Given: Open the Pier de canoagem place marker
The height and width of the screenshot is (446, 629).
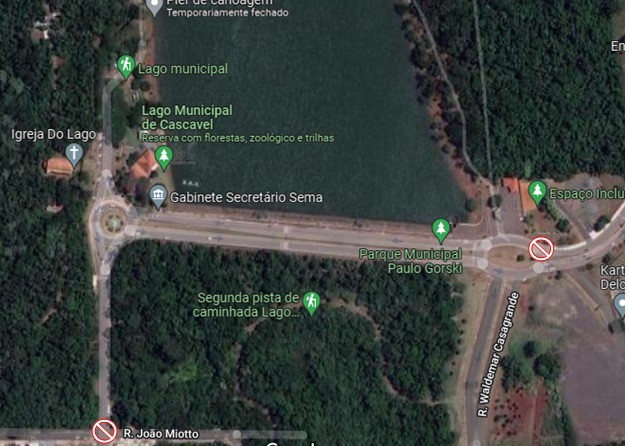Looking at the screenshot, I should pos(154,7).
